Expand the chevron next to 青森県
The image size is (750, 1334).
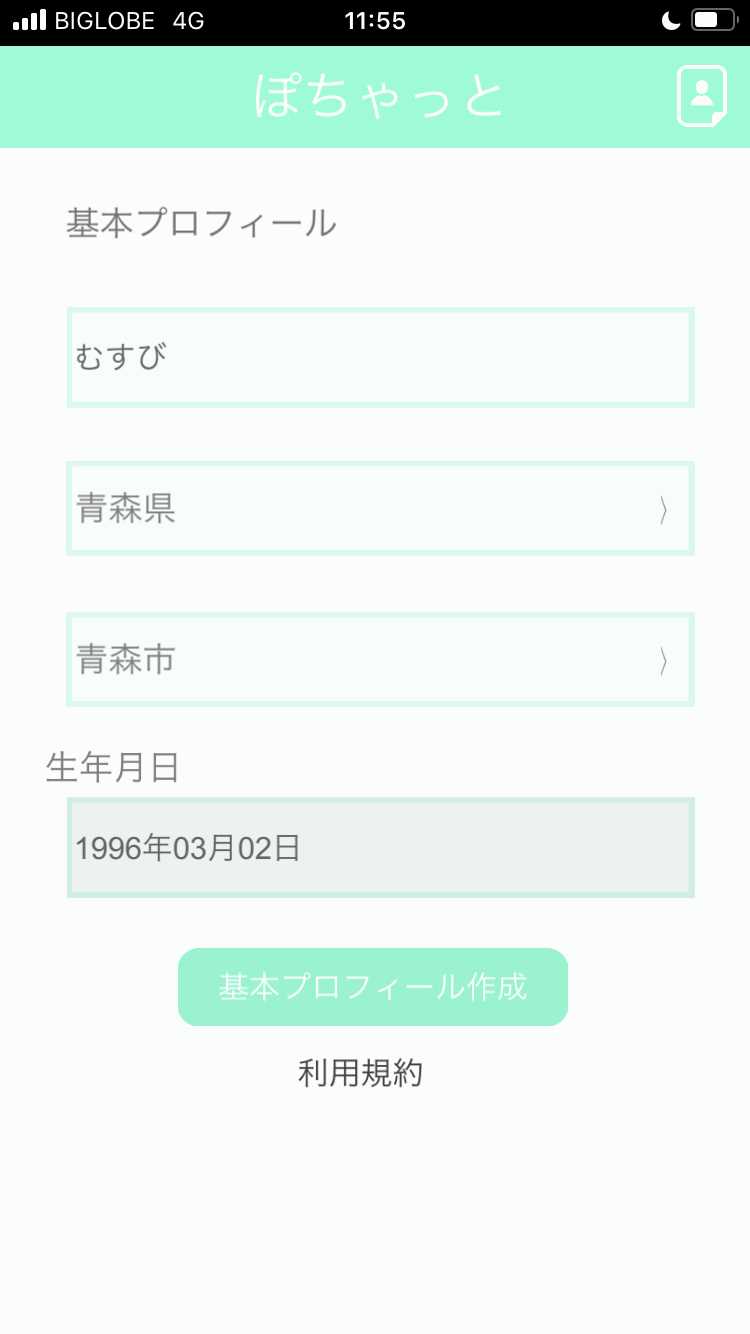pos(663,508)
